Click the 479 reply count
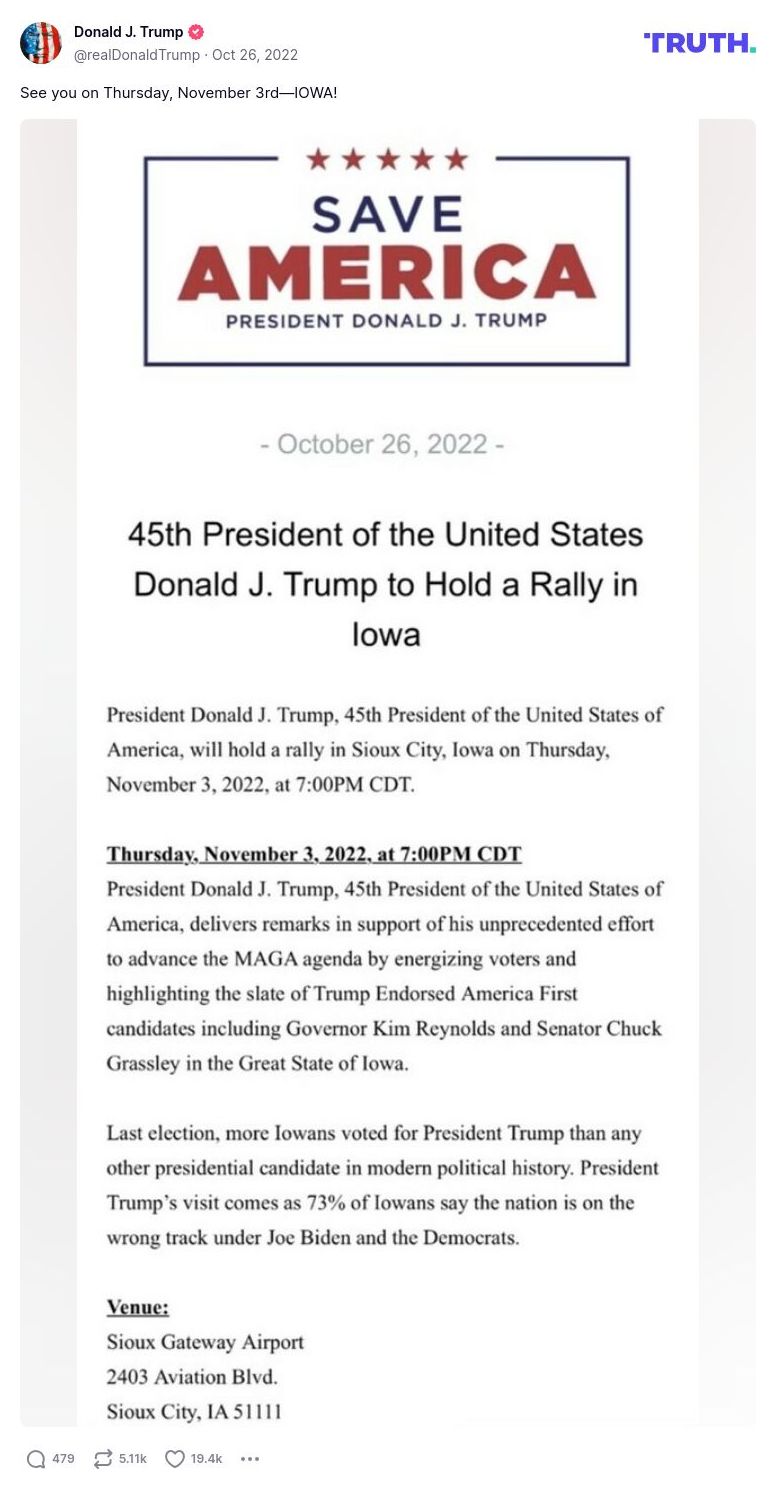Viewport: 777px width, 1489px height. point(62,1458)
